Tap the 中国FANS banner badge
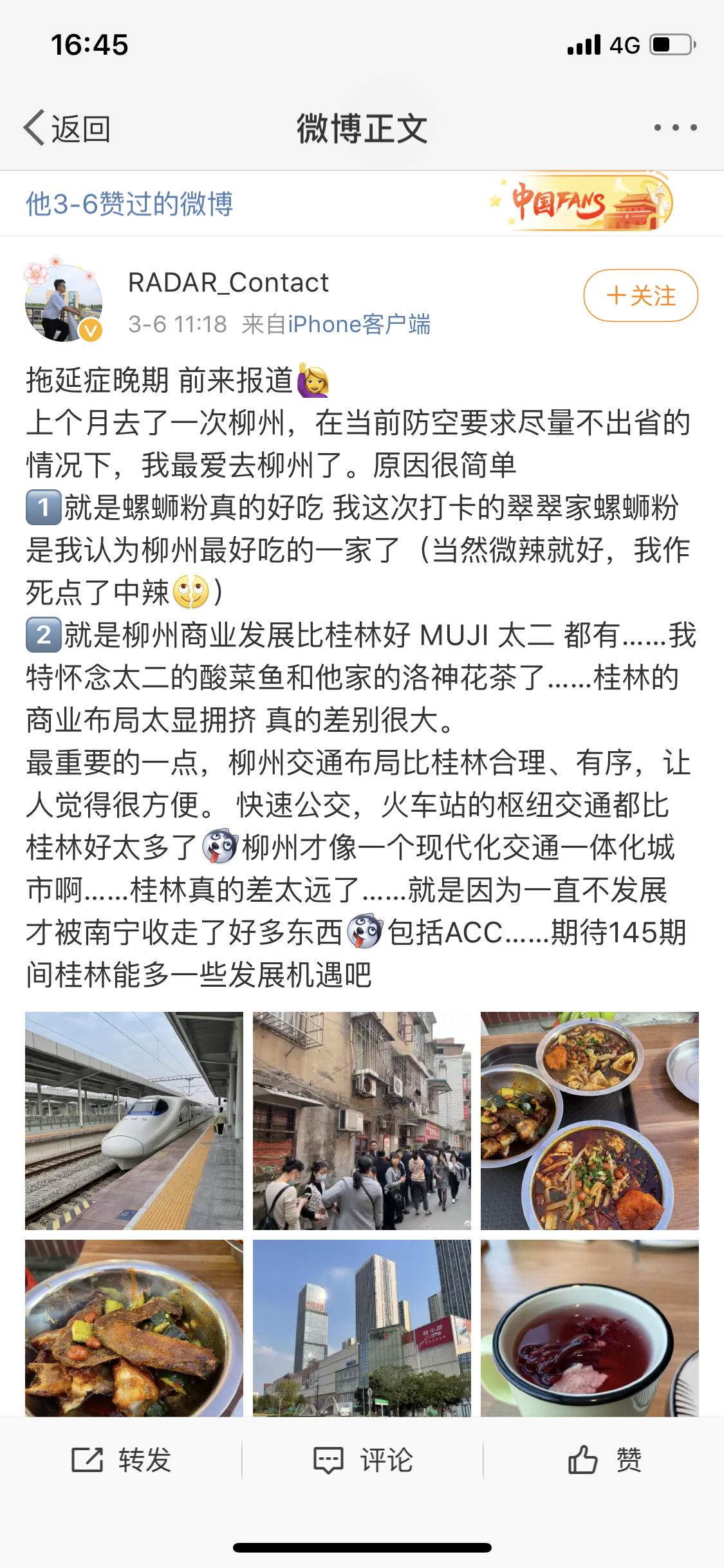This screenshot has height=1568, width=724. pyautogui.click(x=581, y=203)
